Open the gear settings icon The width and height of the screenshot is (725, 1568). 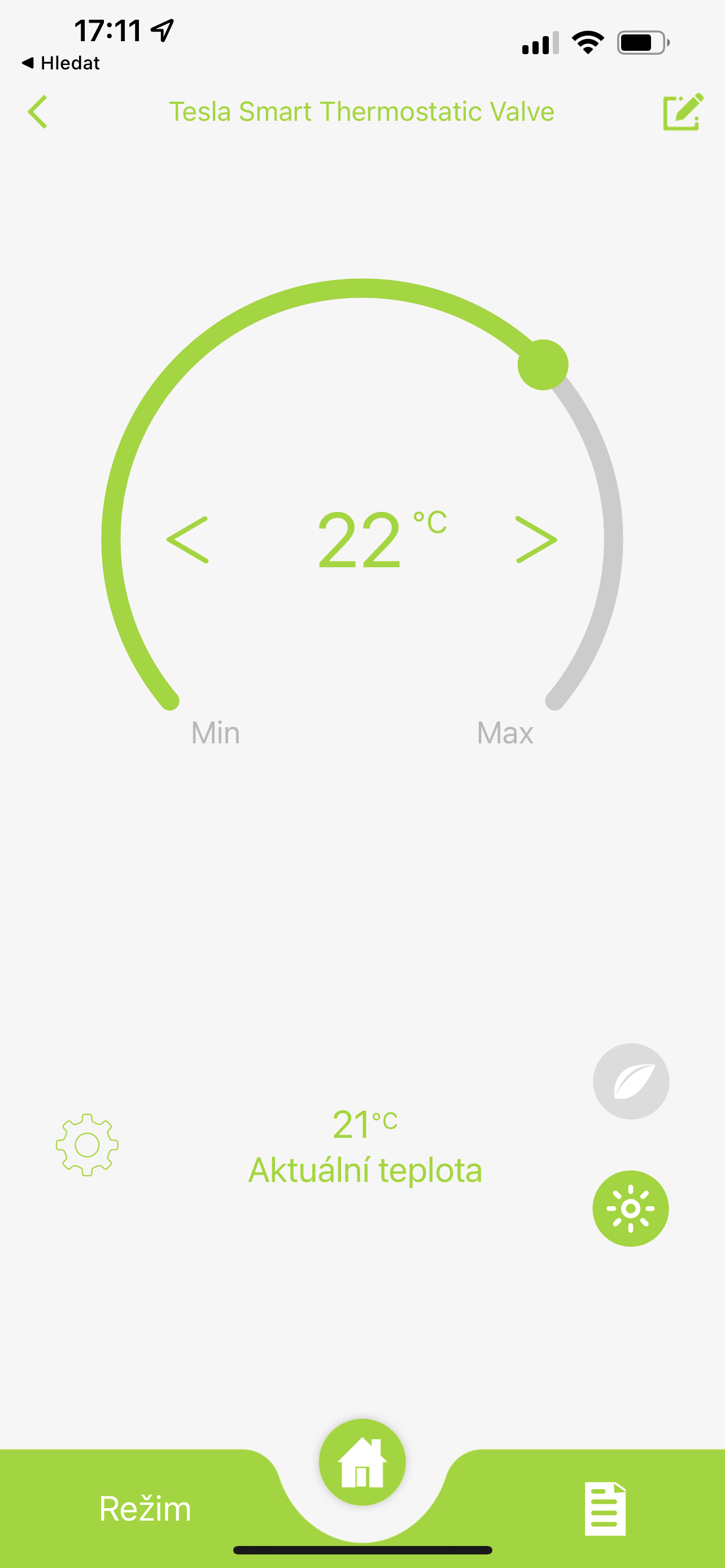87,1145
